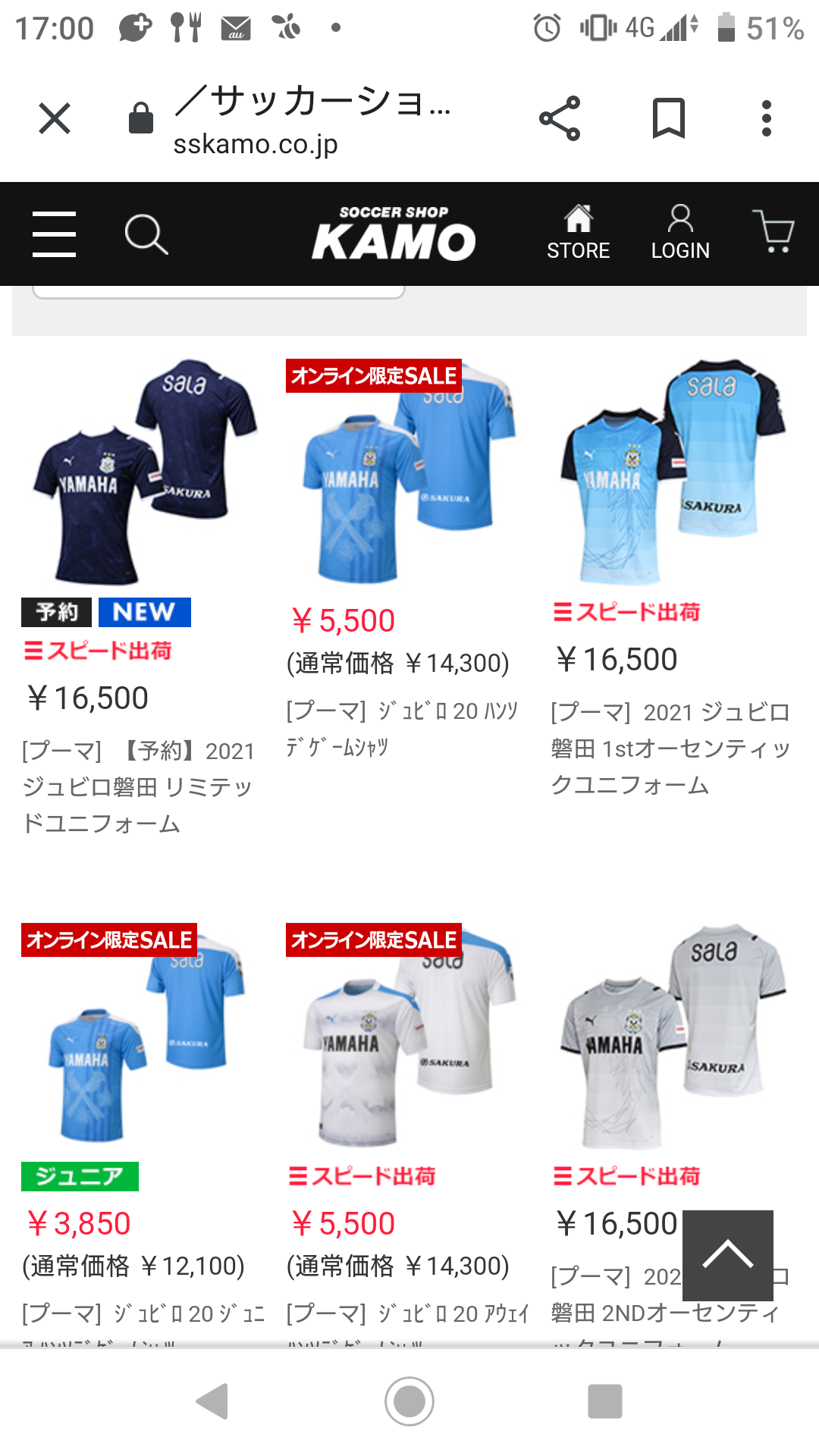819x1456 pixels.
Task: Tap the system home button
Action: [x=409, y=1401]
